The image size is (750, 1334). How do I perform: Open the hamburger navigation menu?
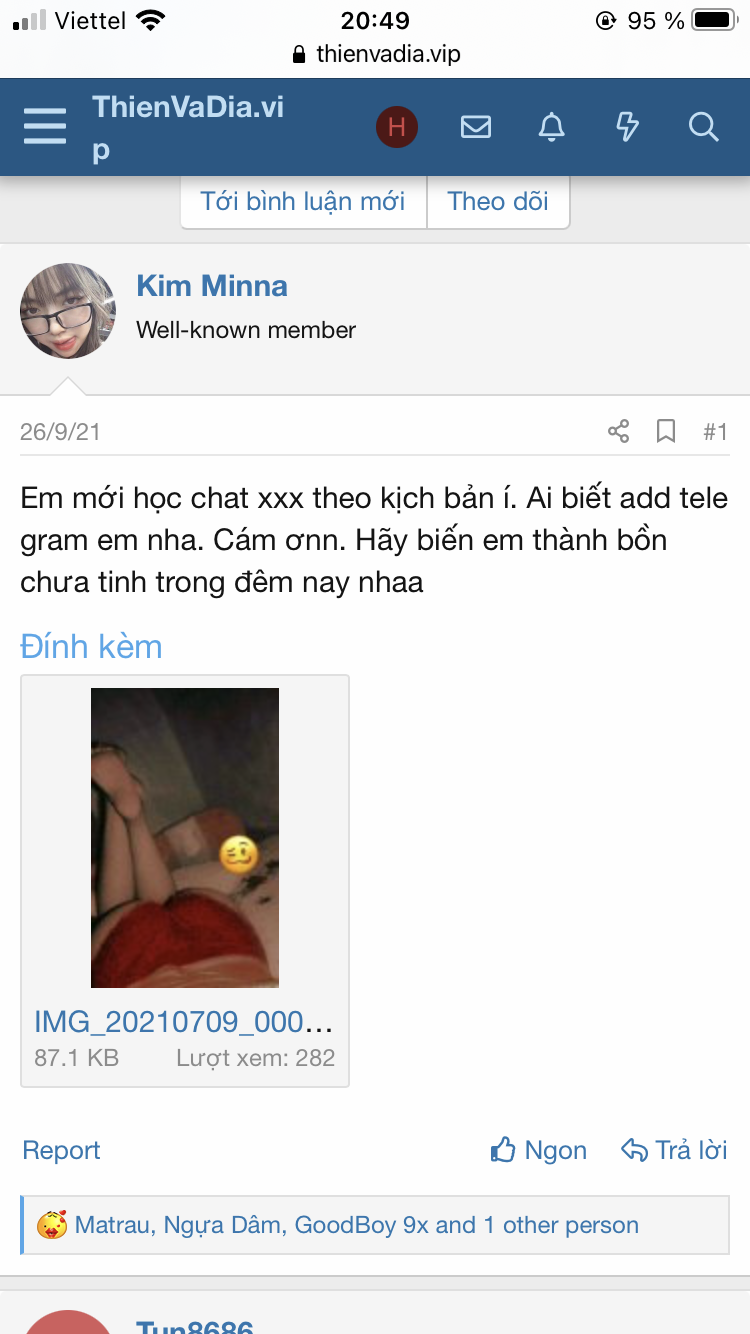click(45, 127)
